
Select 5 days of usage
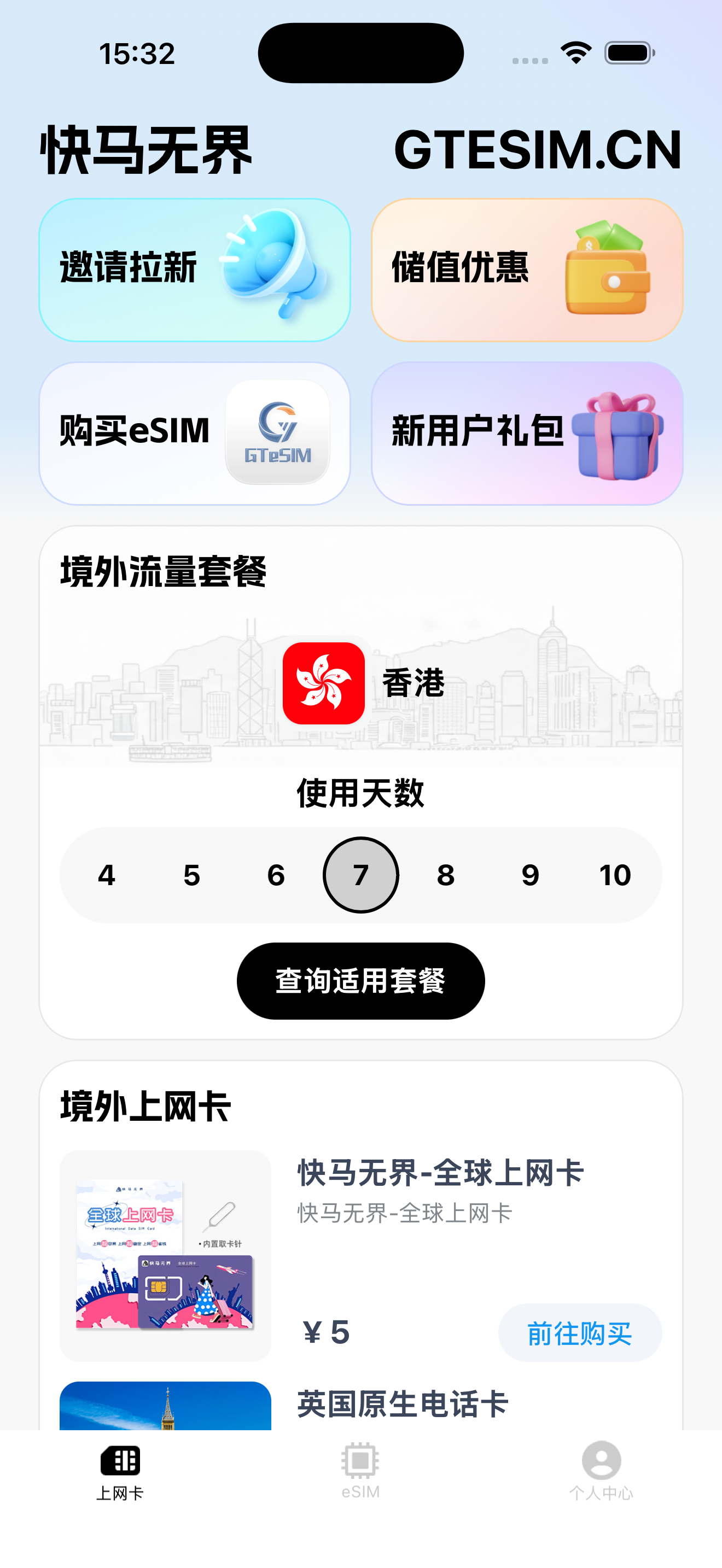tap(192, 875)
